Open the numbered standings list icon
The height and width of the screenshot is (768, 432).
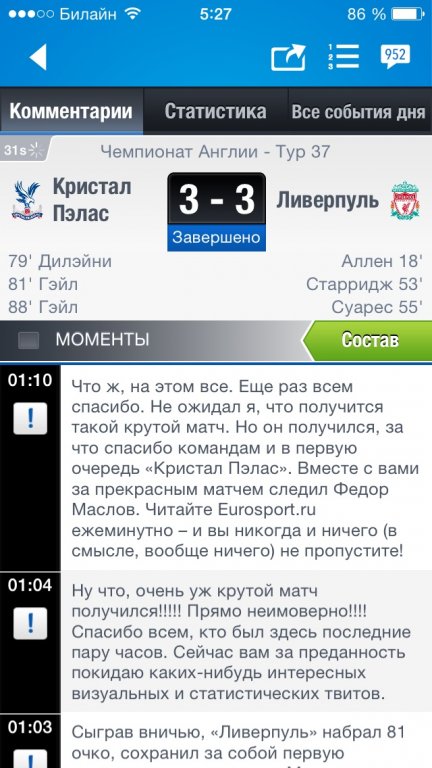[x=343, y=57]
